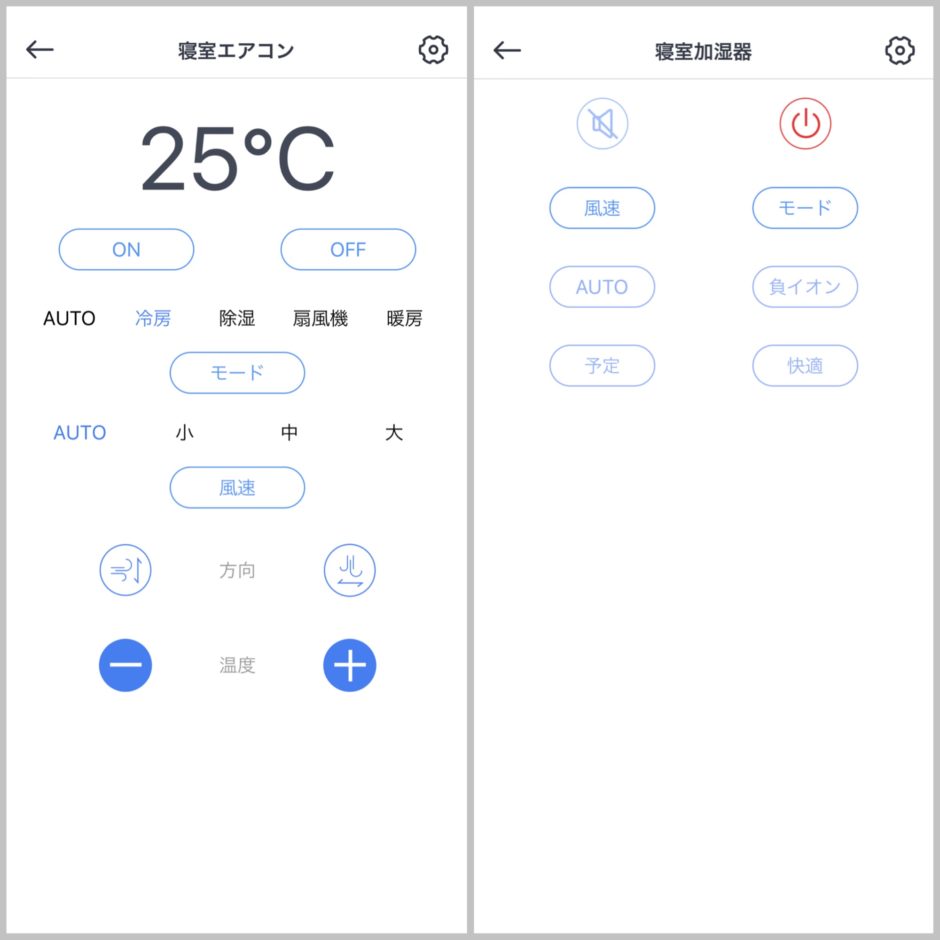The image size is (940, 940).
Task: Tap the red power icon for the humidifier
Action: [x=805, y=124]
